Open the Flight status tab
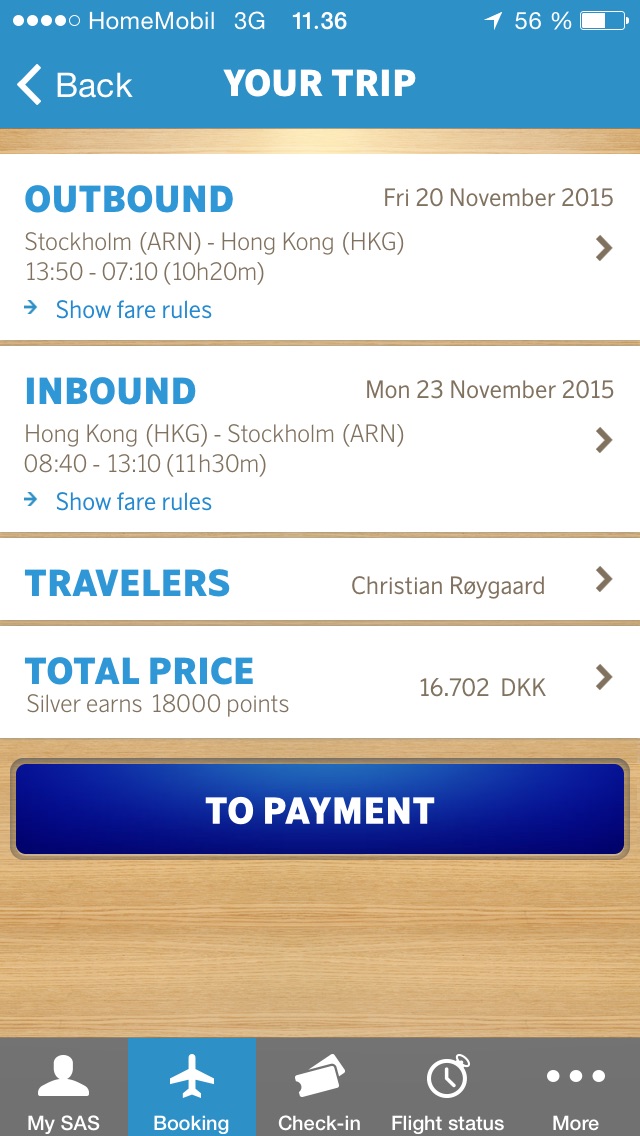Viewport: 640px width, 1136px height. pos(447,1090)
